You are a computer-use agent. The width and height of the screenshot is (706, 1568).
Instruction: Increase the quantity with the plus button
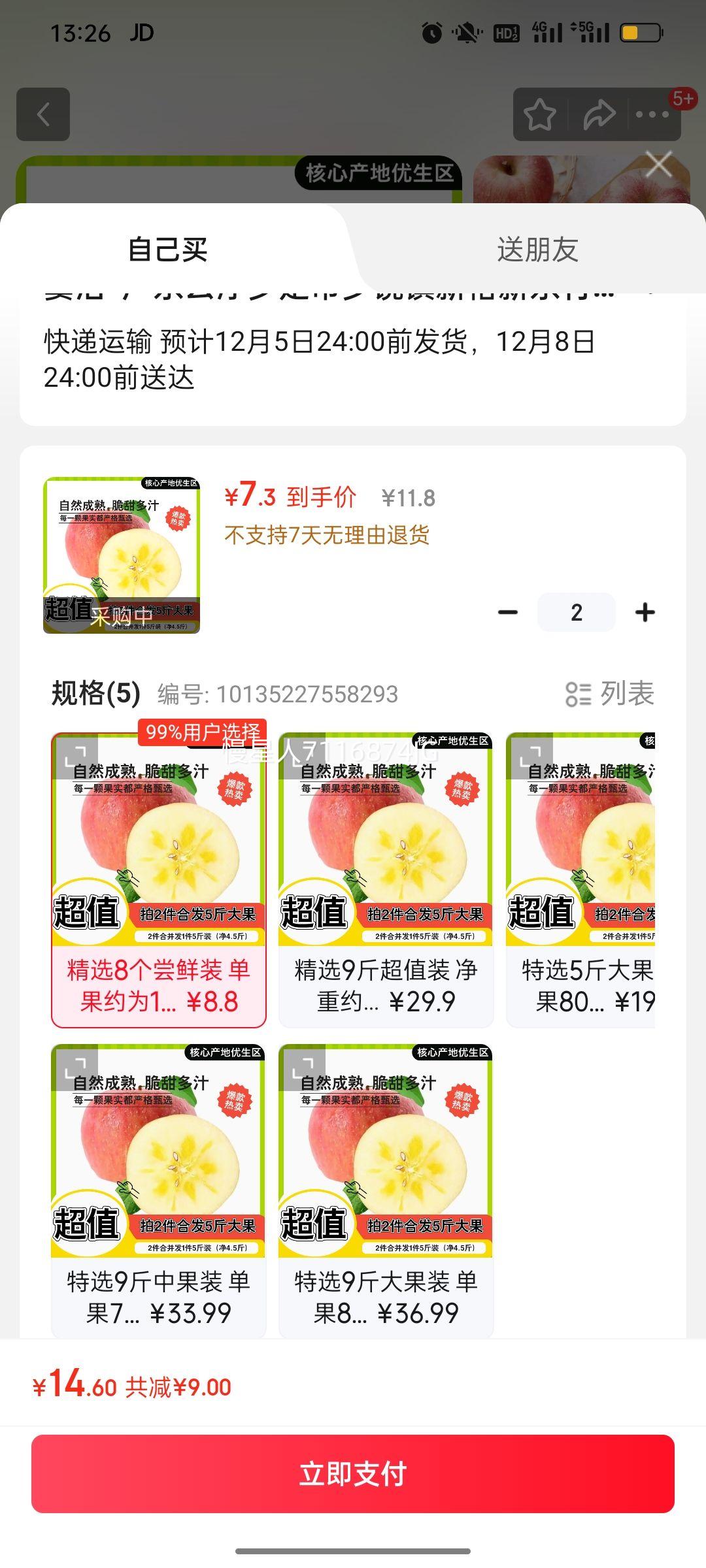point(645,612)
